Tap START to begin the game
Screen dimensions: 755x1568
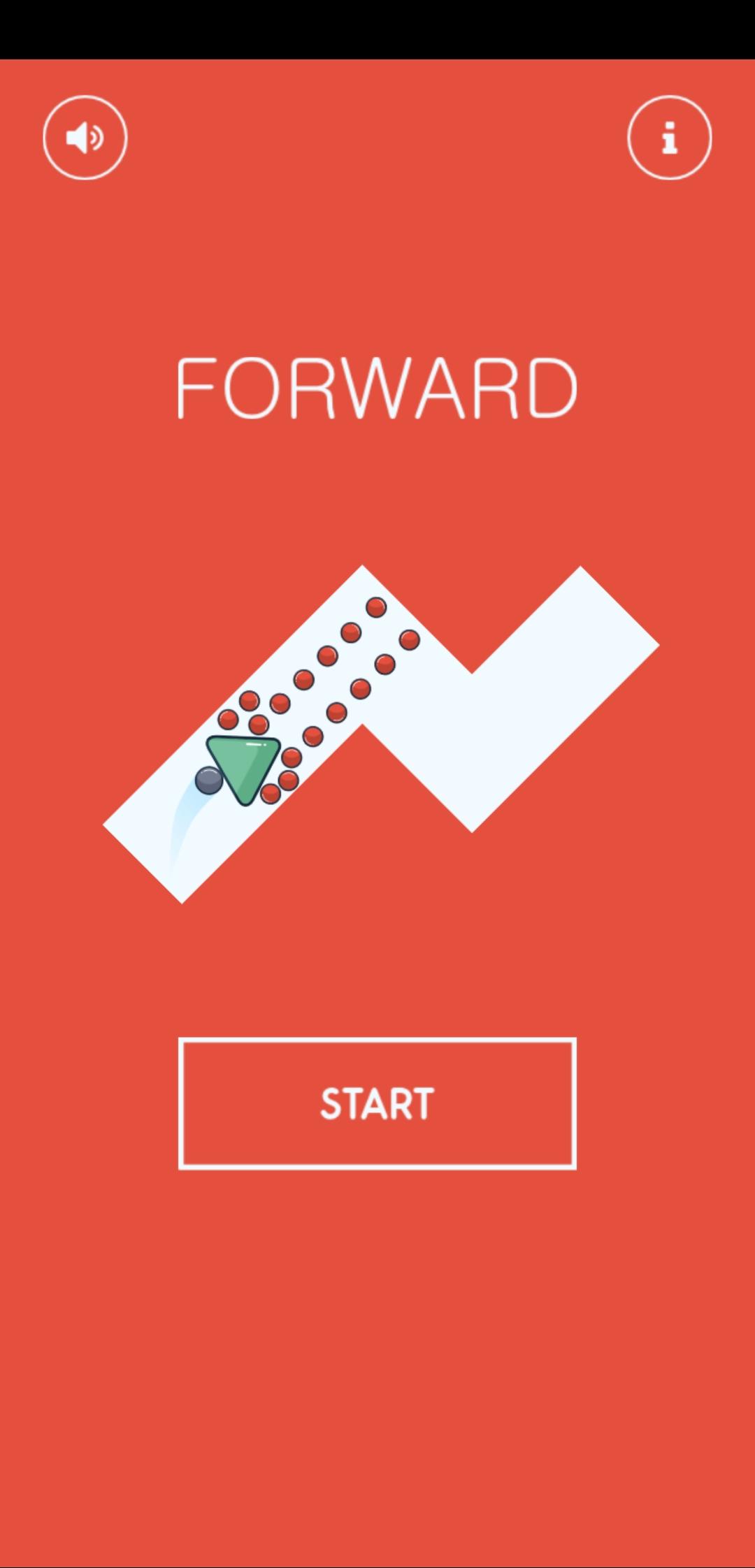click(x=377, y=1103)
